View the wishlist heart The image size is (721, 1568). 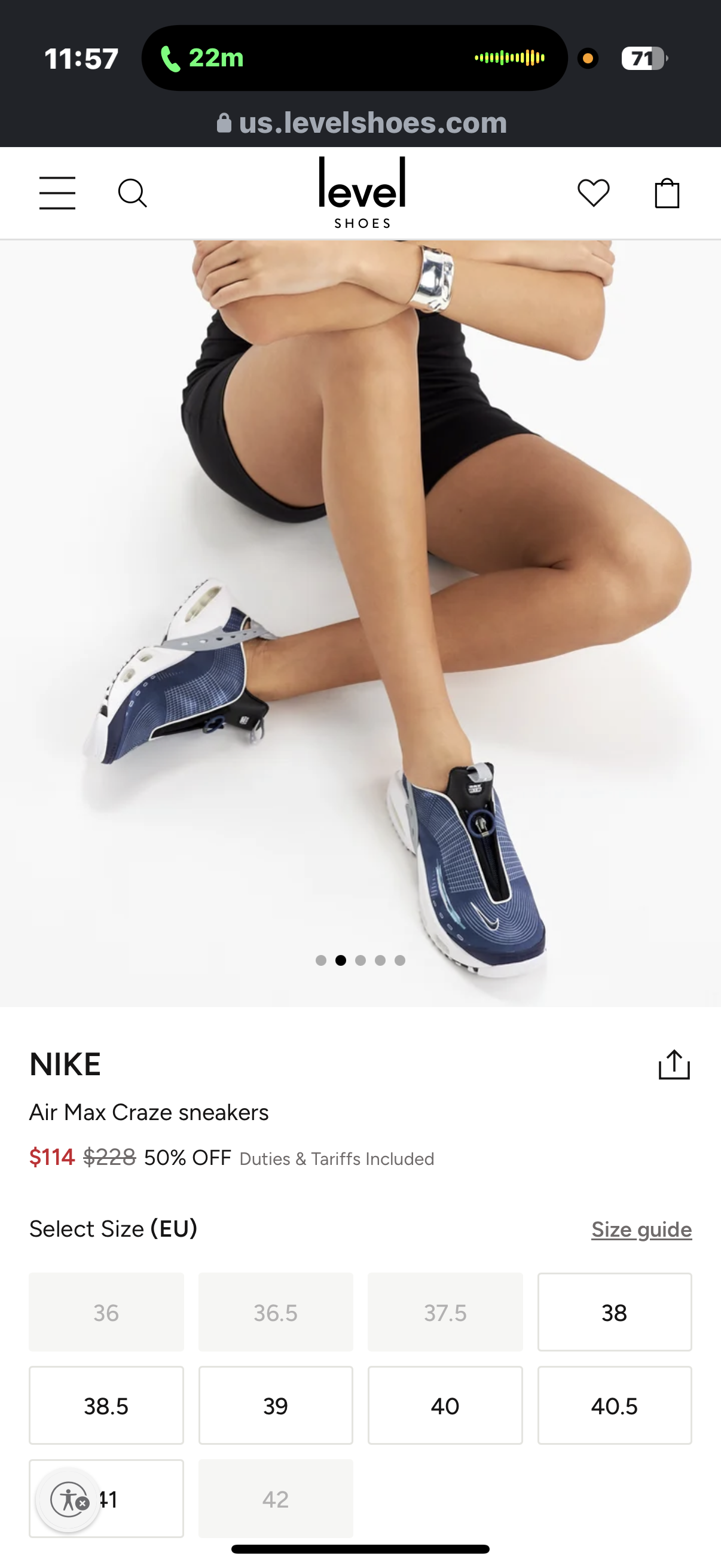point(593,193)
